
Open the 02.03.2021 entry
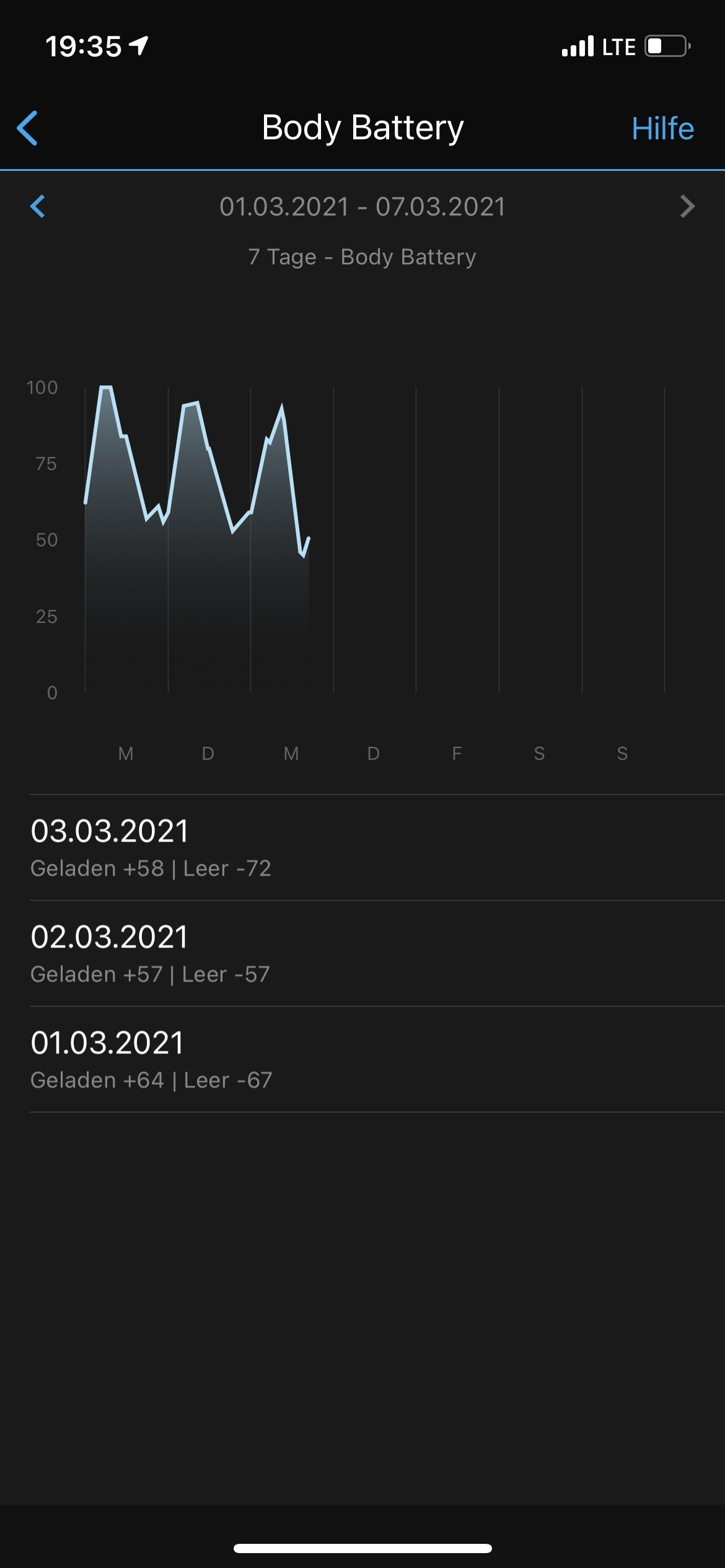(377, 954)
